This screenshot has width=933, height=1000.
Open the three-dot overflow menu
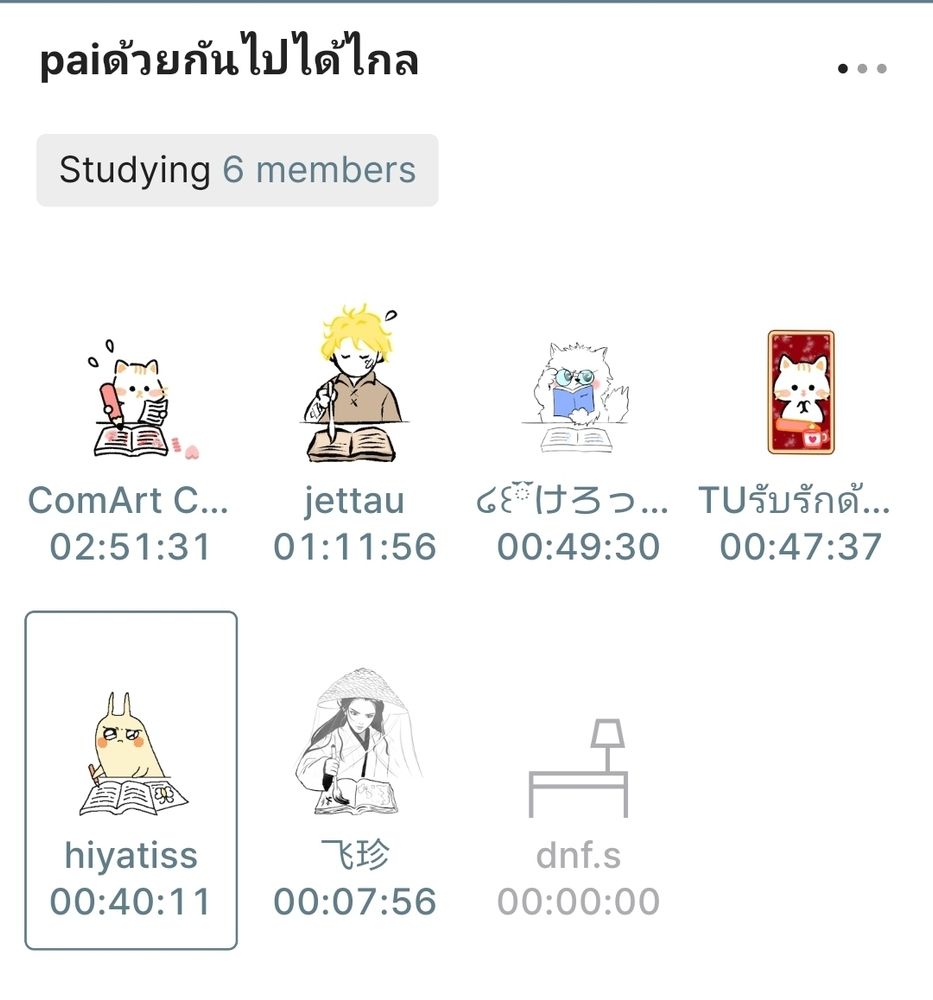[x=862, y=69]
